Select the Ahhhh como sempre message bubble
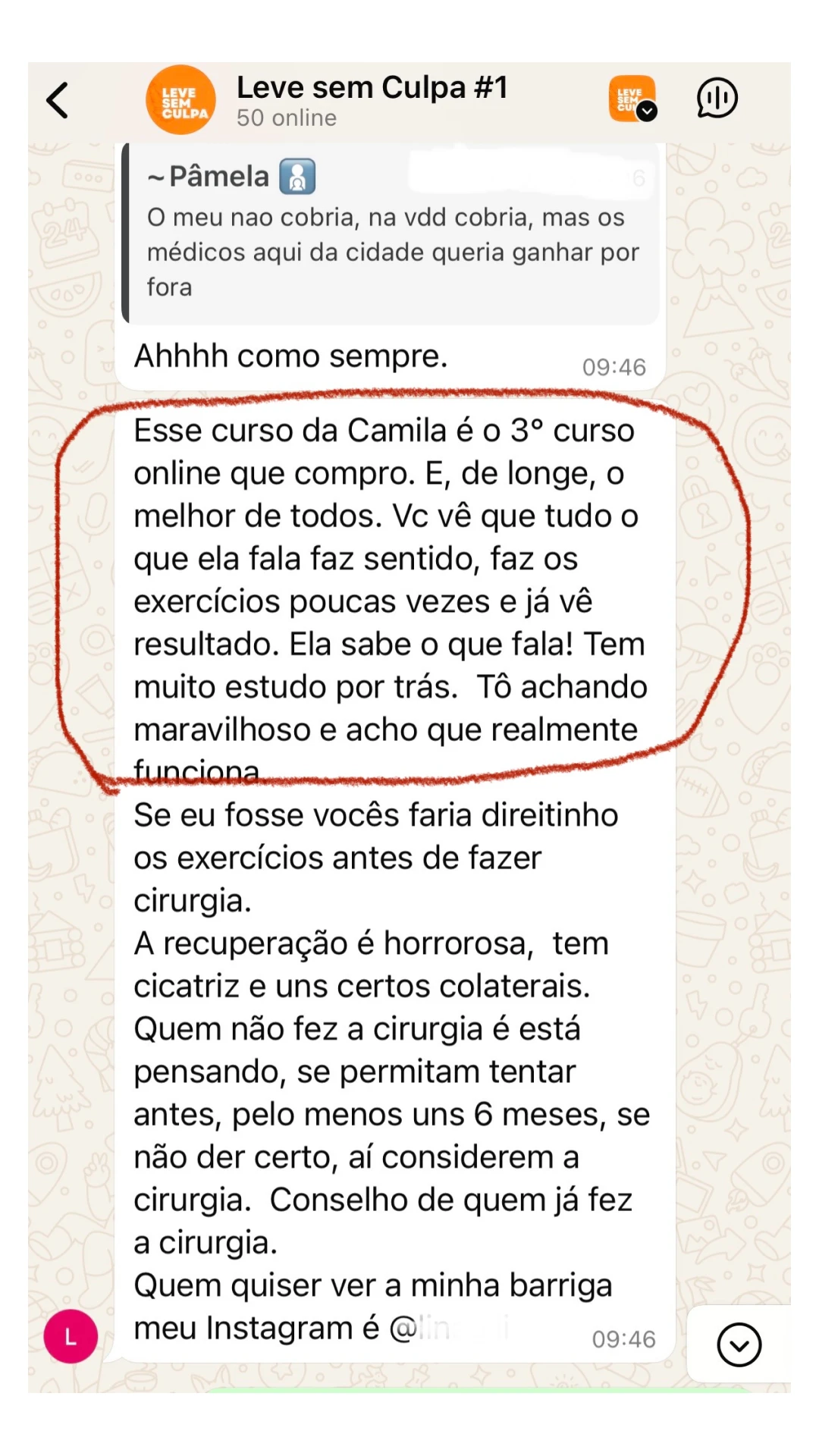 tap(291, 356)
